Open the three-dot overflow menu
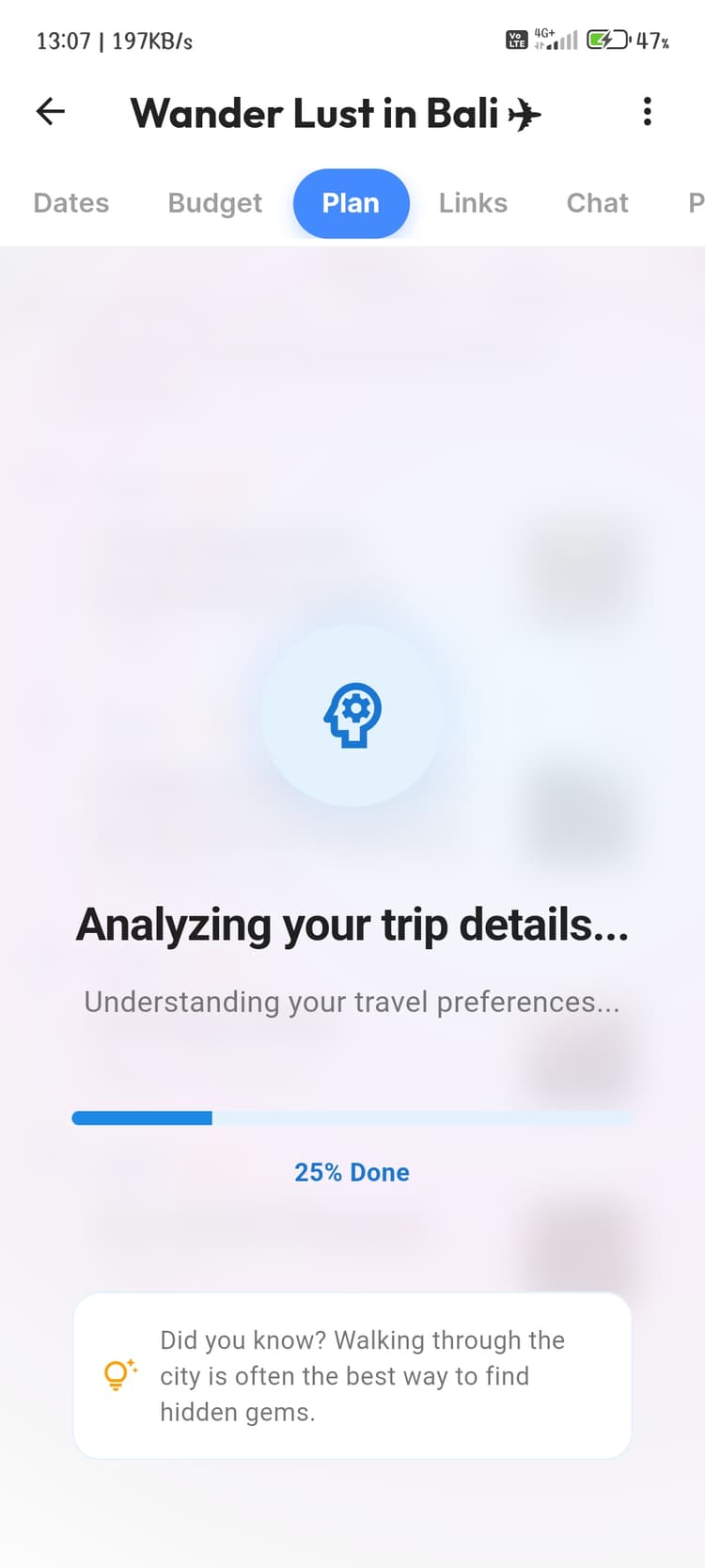705x1568 pixels. 647,112
